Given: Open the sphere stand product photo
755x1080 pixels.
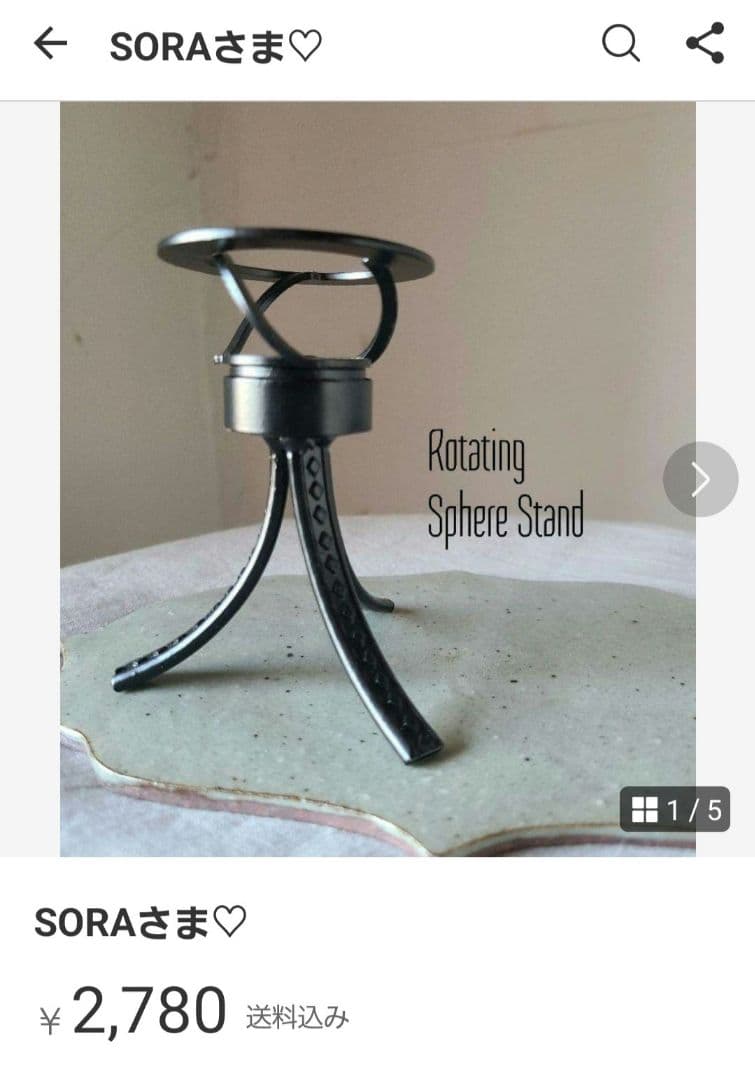Looking at the screenshot, I should pos(377,478).
